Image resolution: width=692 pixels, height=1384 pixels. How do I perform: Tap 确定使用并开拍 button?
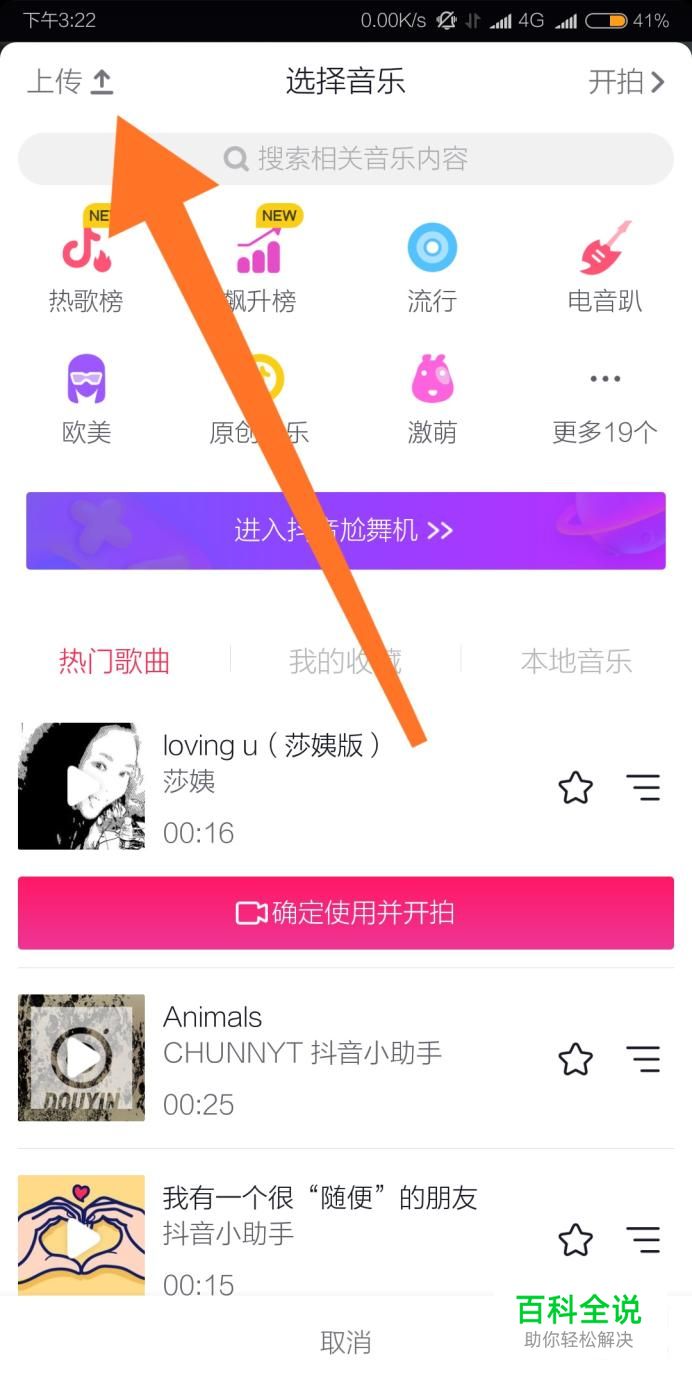(x=346, y=913)
